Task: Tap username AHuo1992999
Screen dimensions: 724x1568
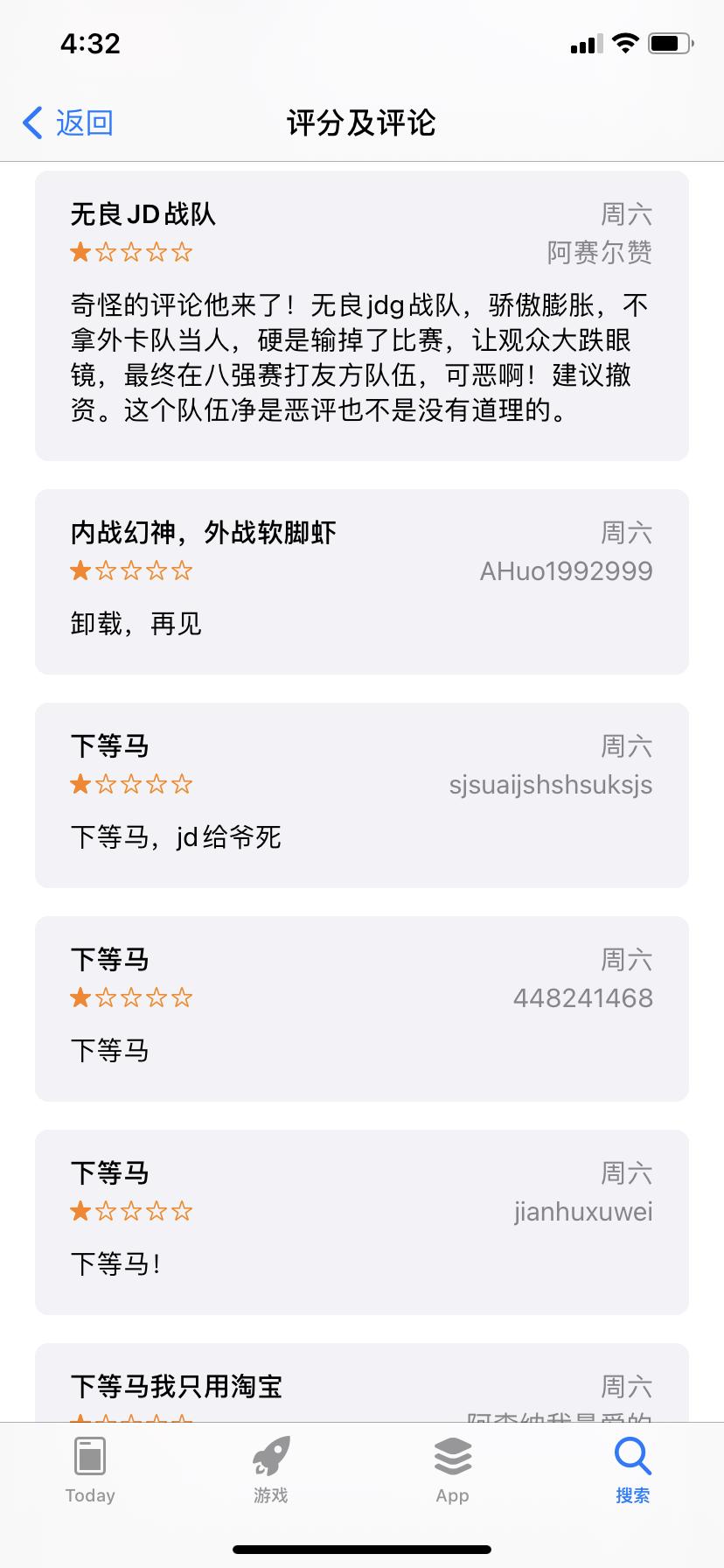Action: pos(564,570)
